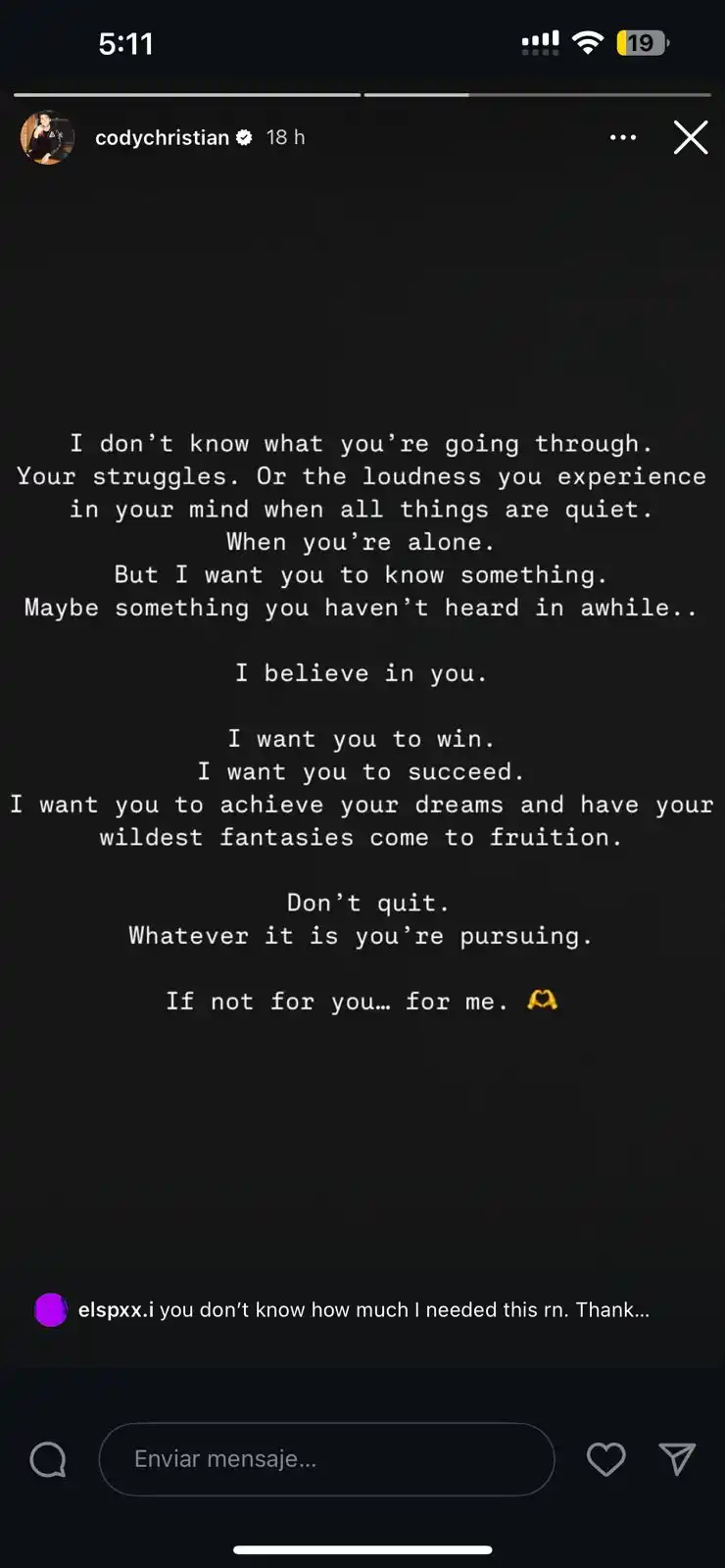Open the three-dot story options menu
Screen dimensions: 725x1568
(x=623, y=138)
